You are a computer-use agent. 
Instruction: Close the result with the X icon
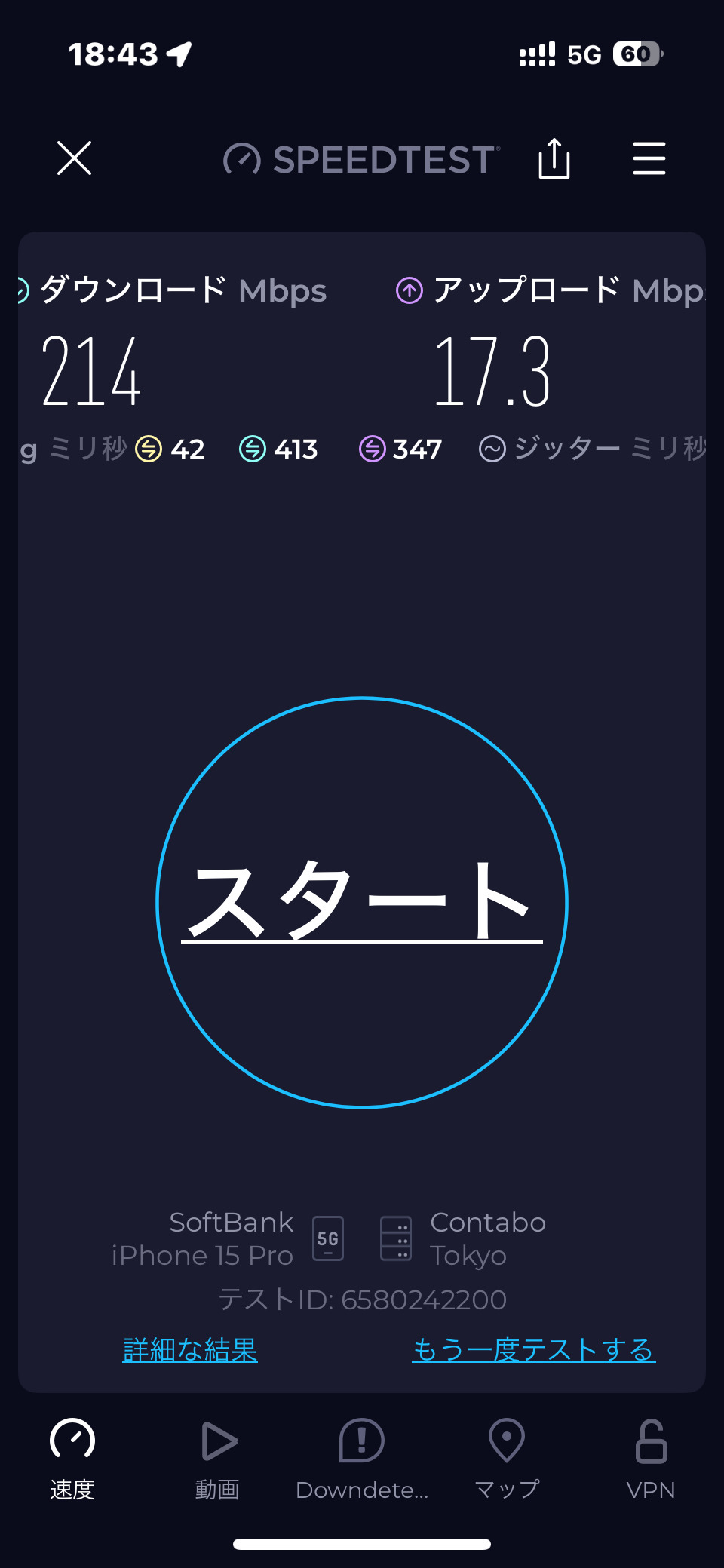[74, 158]
